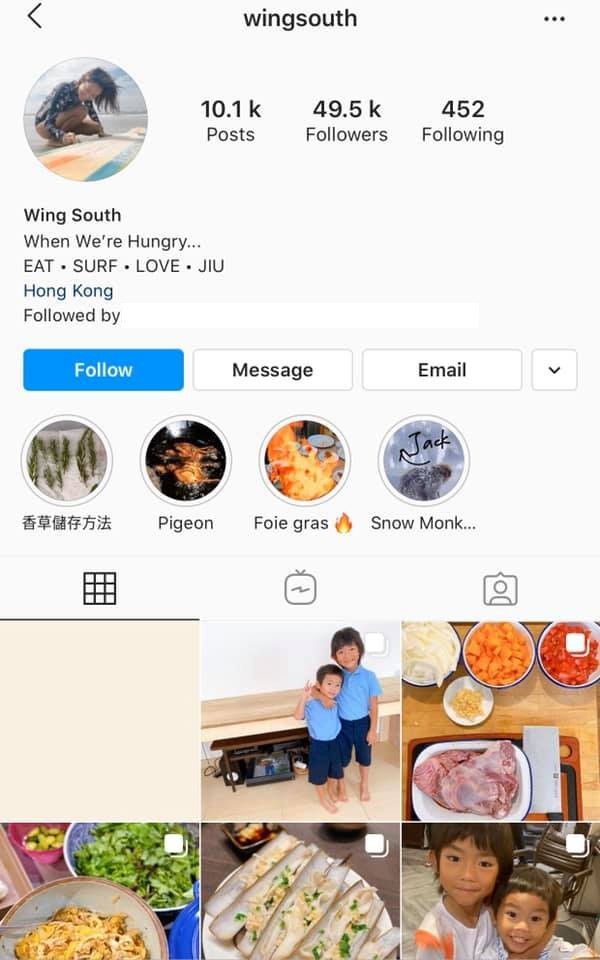600x960 pixels.
Task: Follow the wingsouth account
Action: pos(103,370)
